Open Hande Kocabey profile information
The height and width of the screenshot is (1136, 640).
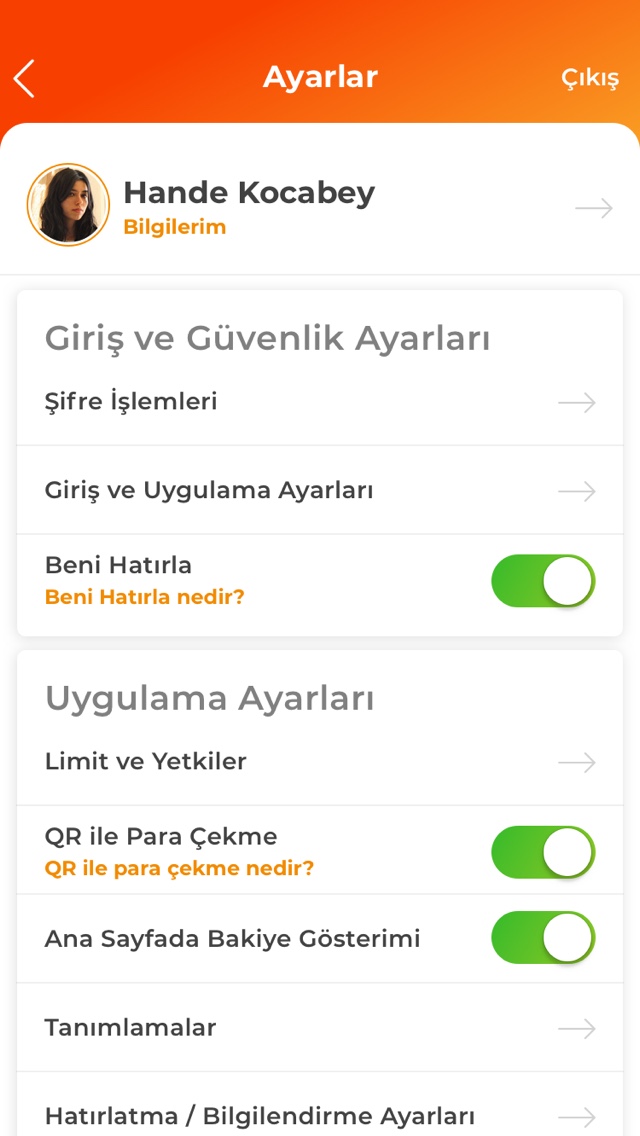[320, 206]
